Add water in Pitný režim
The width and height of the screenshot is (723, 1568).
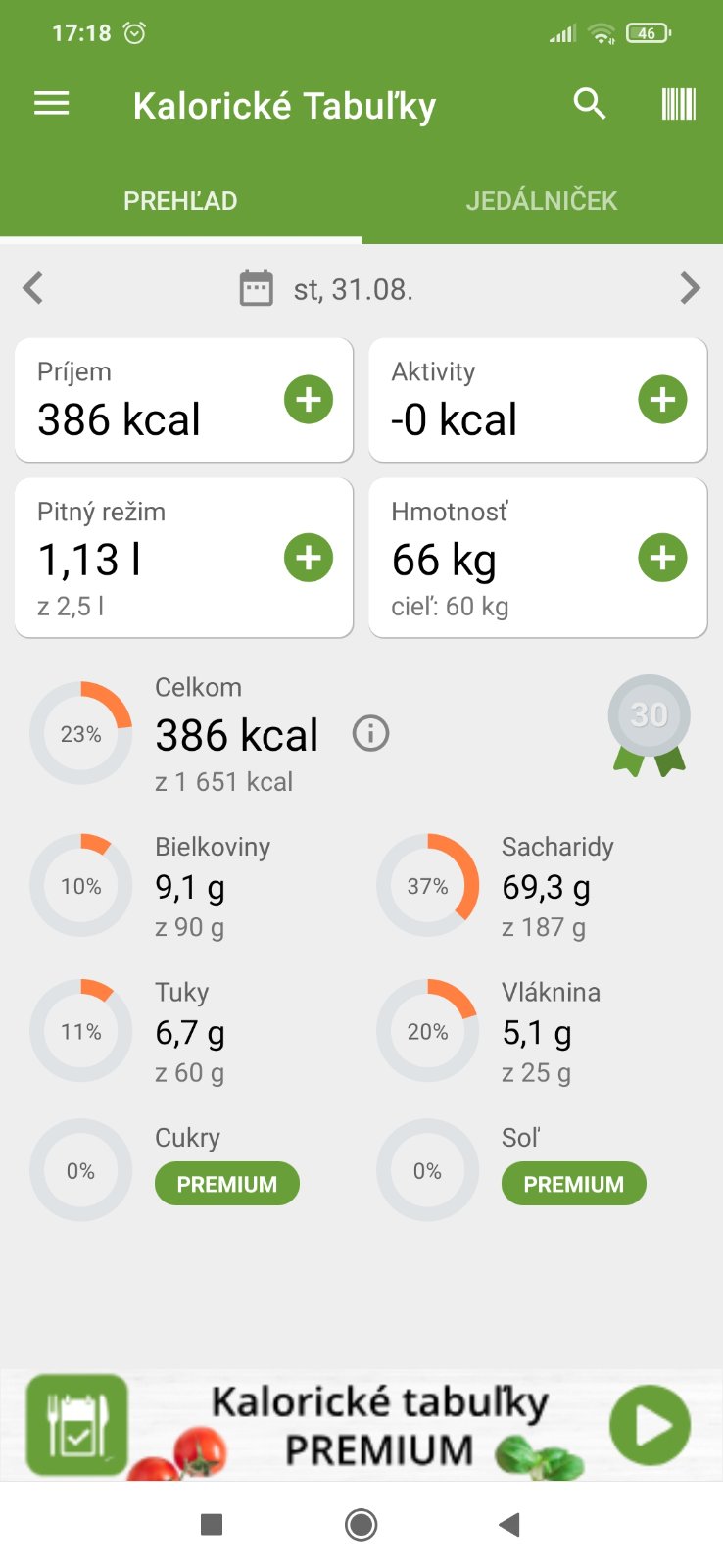click(x=309, y=558)
